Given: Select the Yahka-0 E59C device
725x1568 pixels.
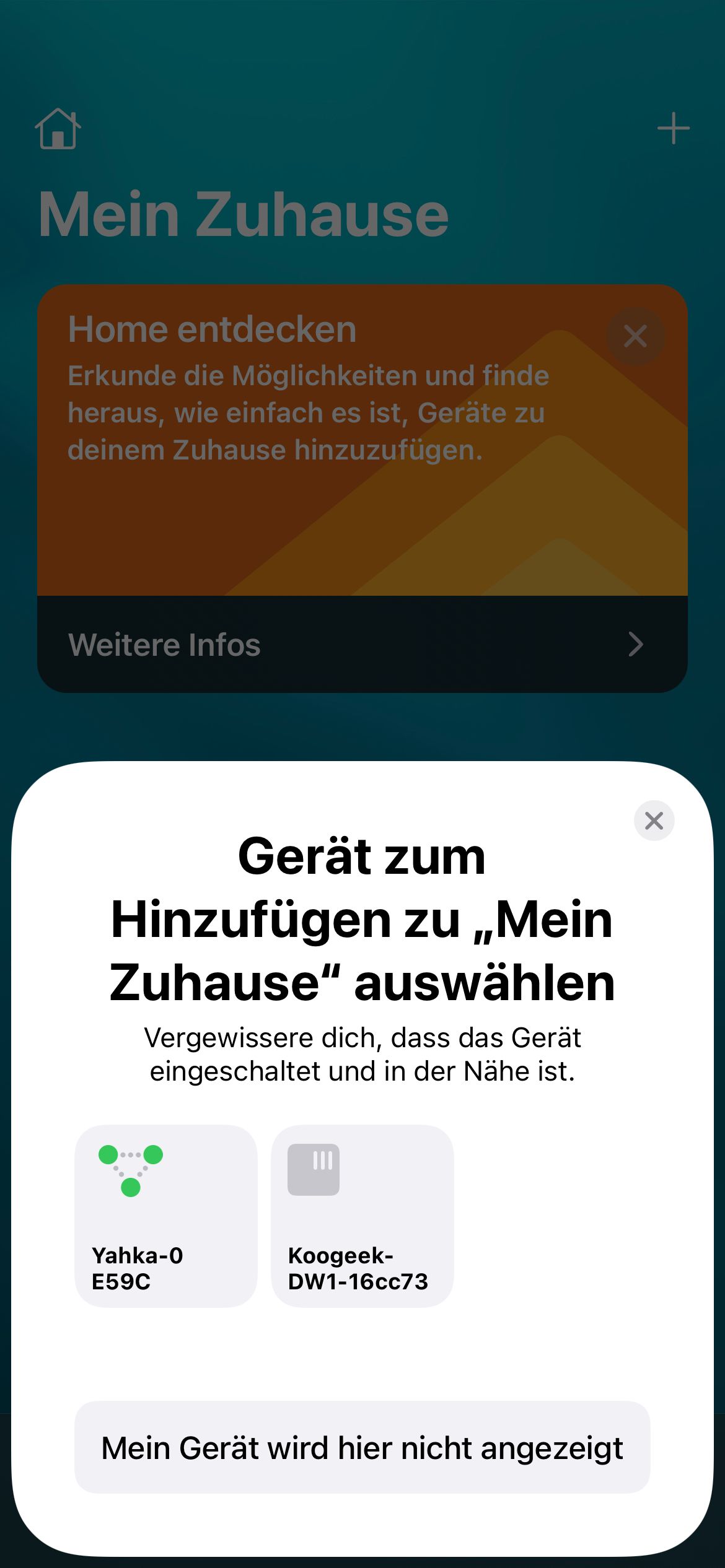Looking at the screenshot, I should click(165, 1216).
